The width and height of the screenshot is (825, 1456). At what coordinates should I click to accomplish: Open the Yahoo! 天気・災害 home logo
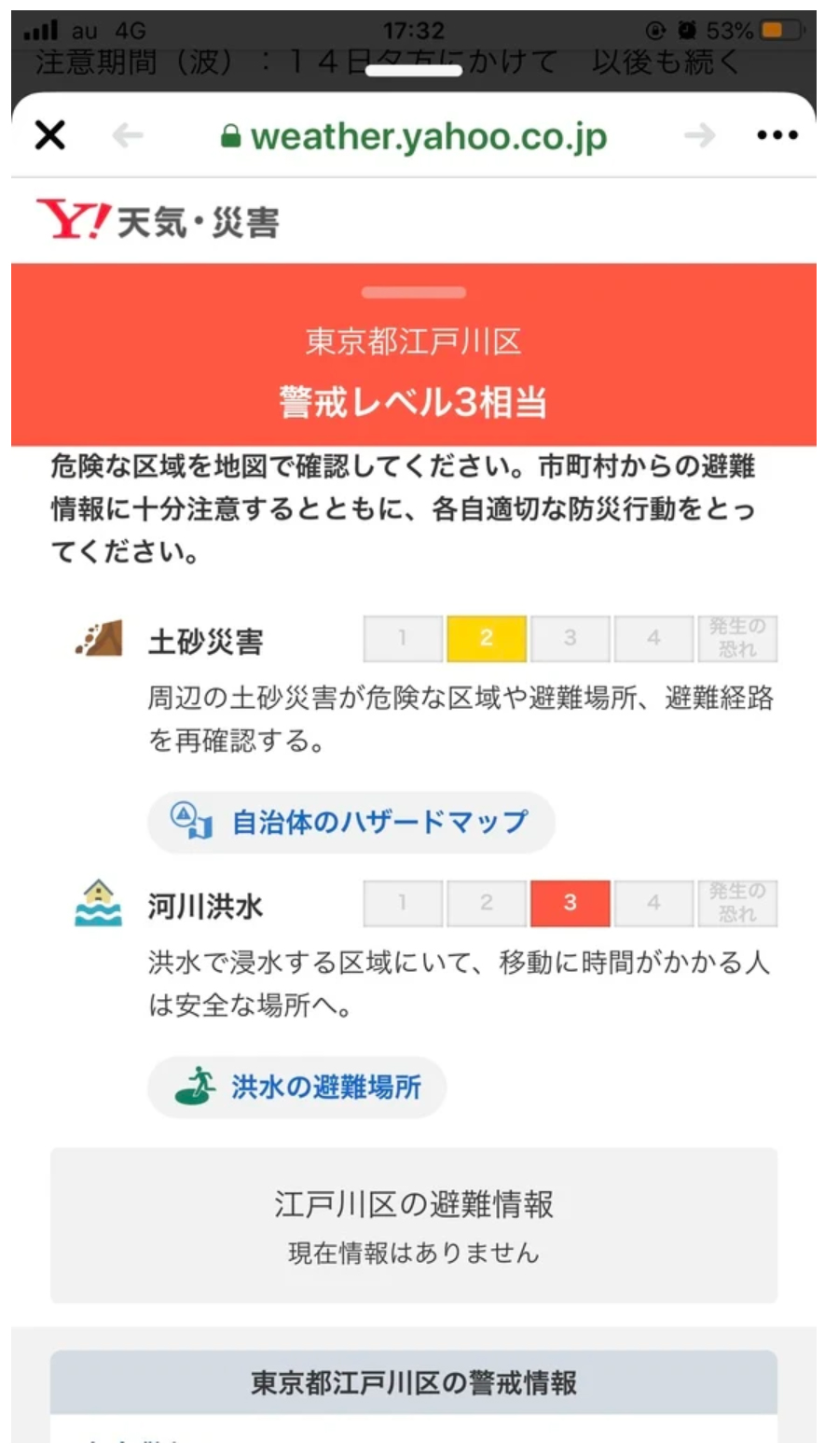158,221
